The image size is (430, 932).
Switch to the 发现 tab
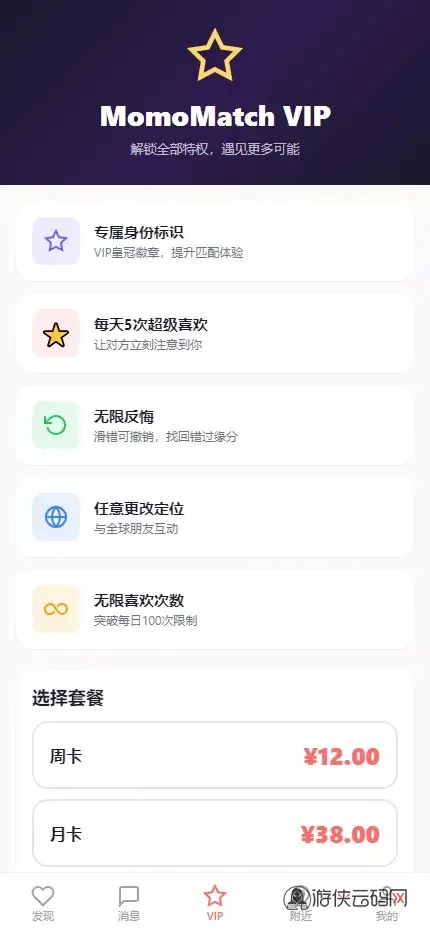[43, 903]
